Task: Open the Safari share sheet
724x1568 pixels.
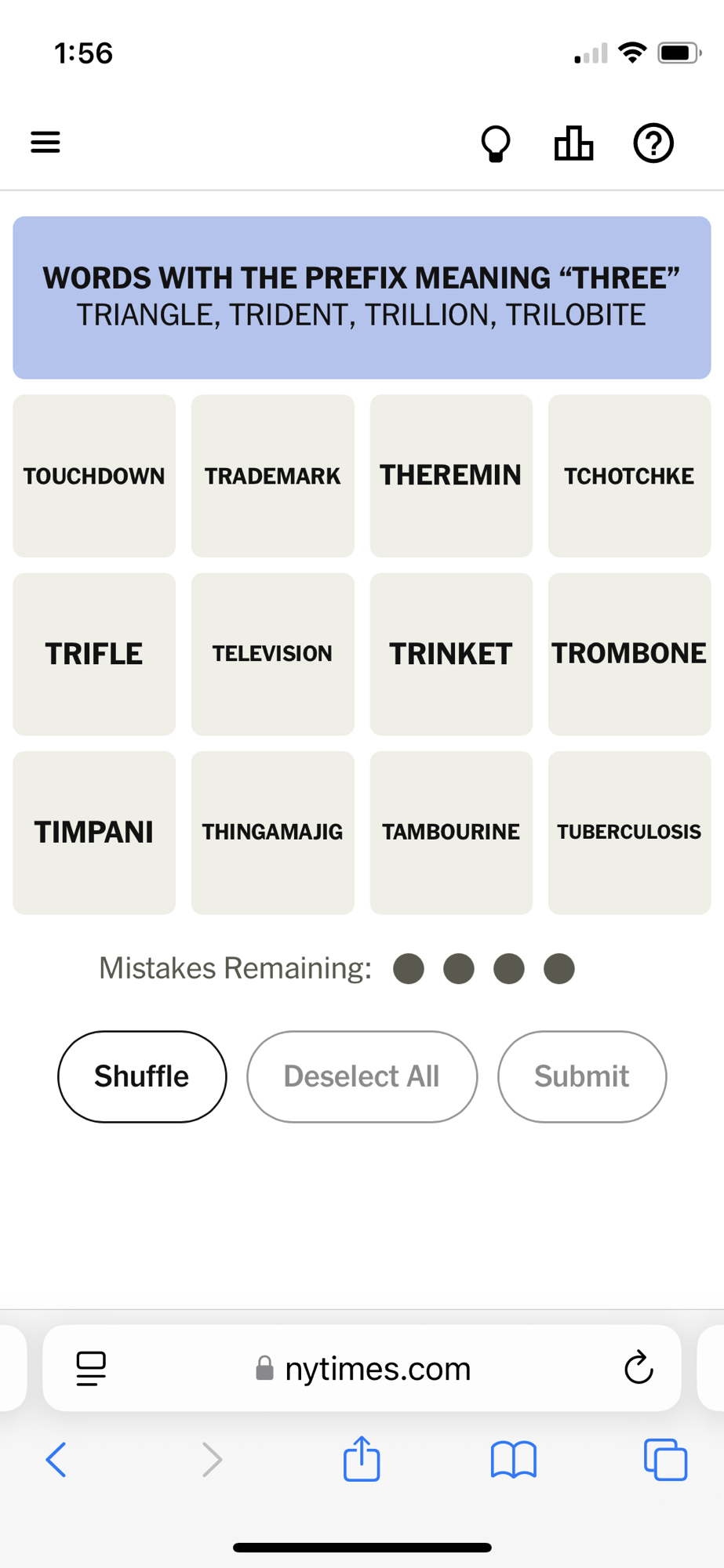Action: (x=362, y=1459)
